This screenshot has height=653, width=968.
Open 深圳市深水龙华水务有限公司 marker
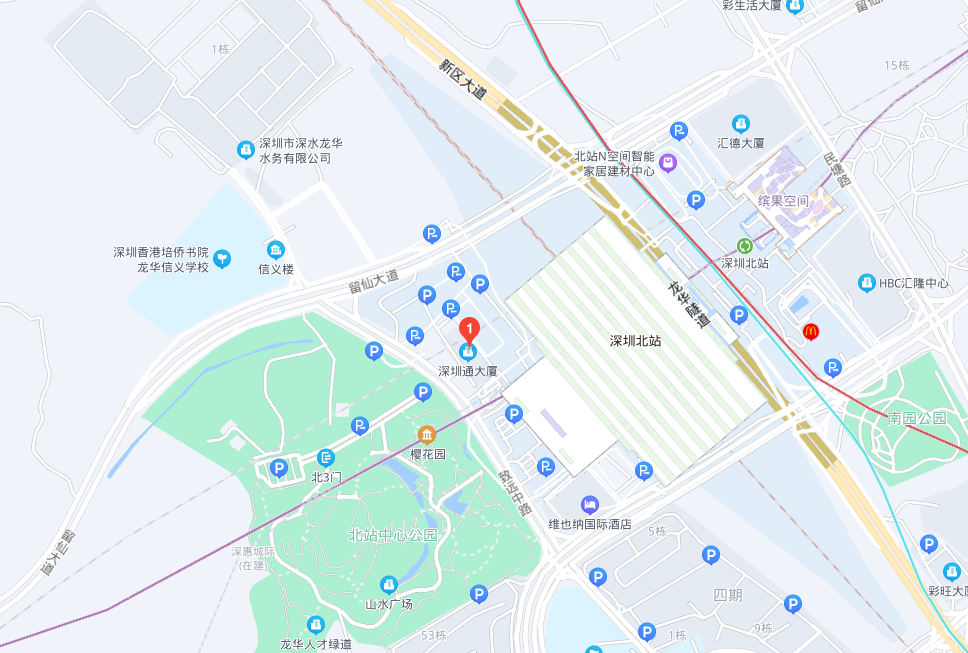pos(245,150)
